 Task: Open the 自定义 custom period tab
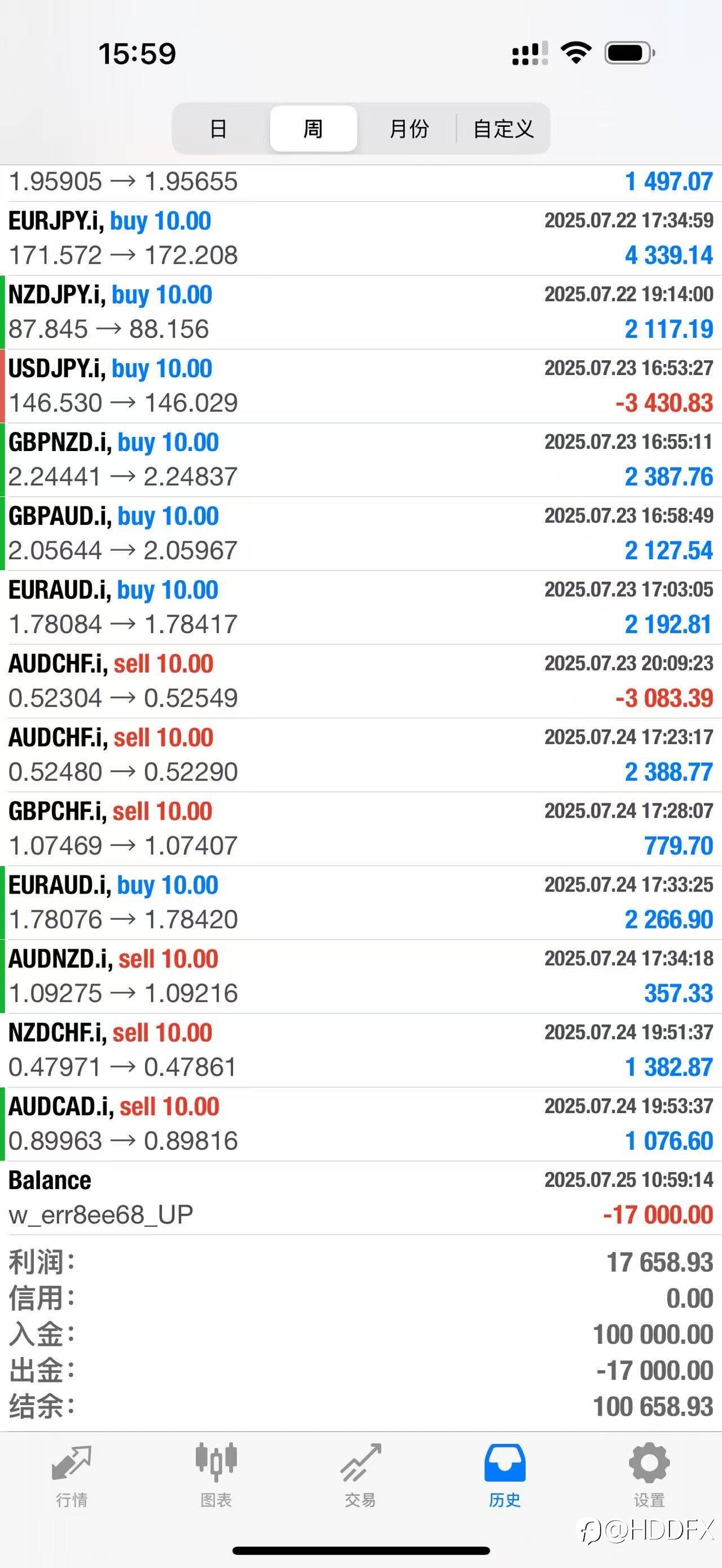(x=504, y=129)
